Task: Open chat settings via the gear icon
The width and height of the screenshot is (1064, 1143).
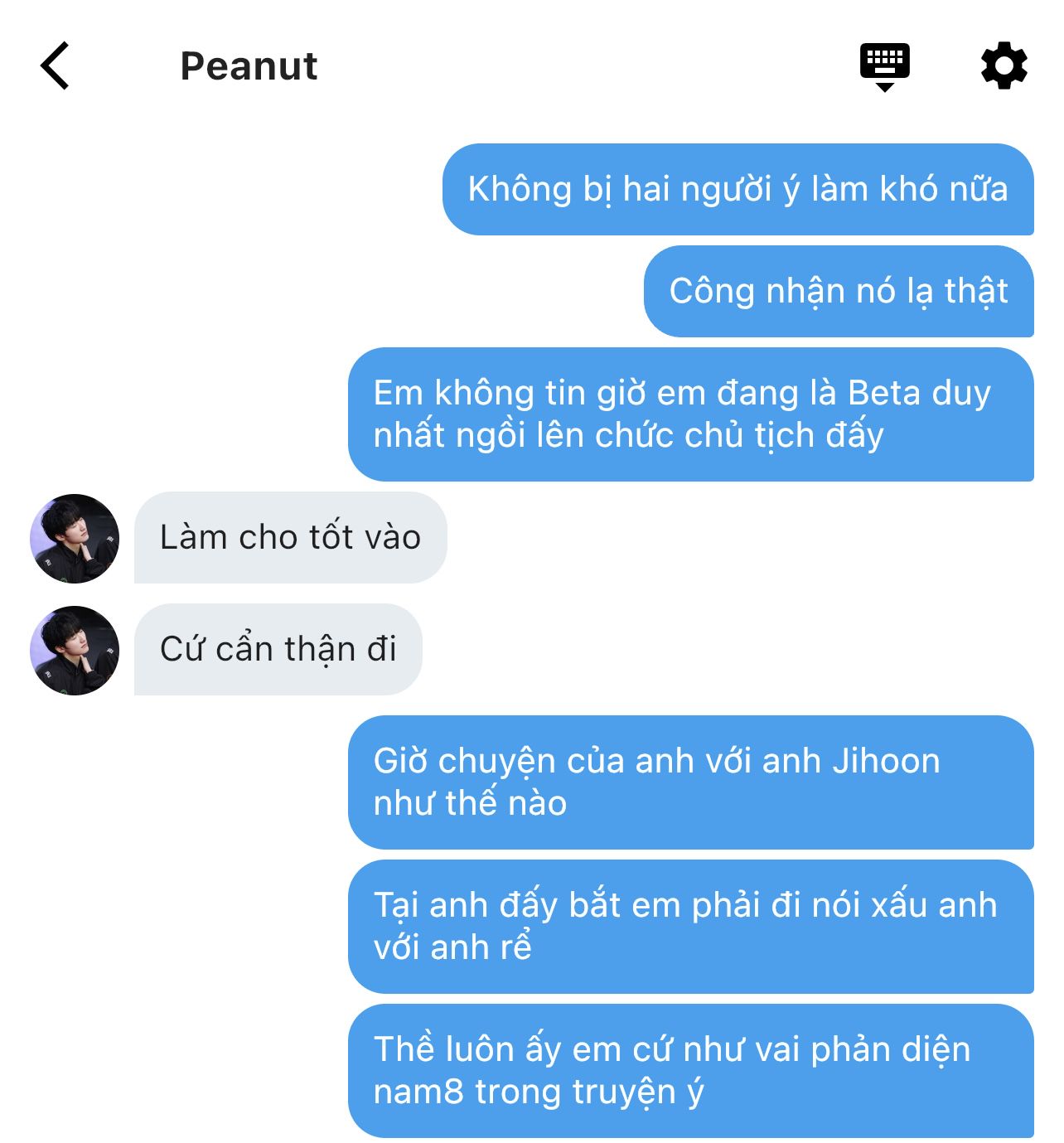Action: click(x=1004, y=65)
